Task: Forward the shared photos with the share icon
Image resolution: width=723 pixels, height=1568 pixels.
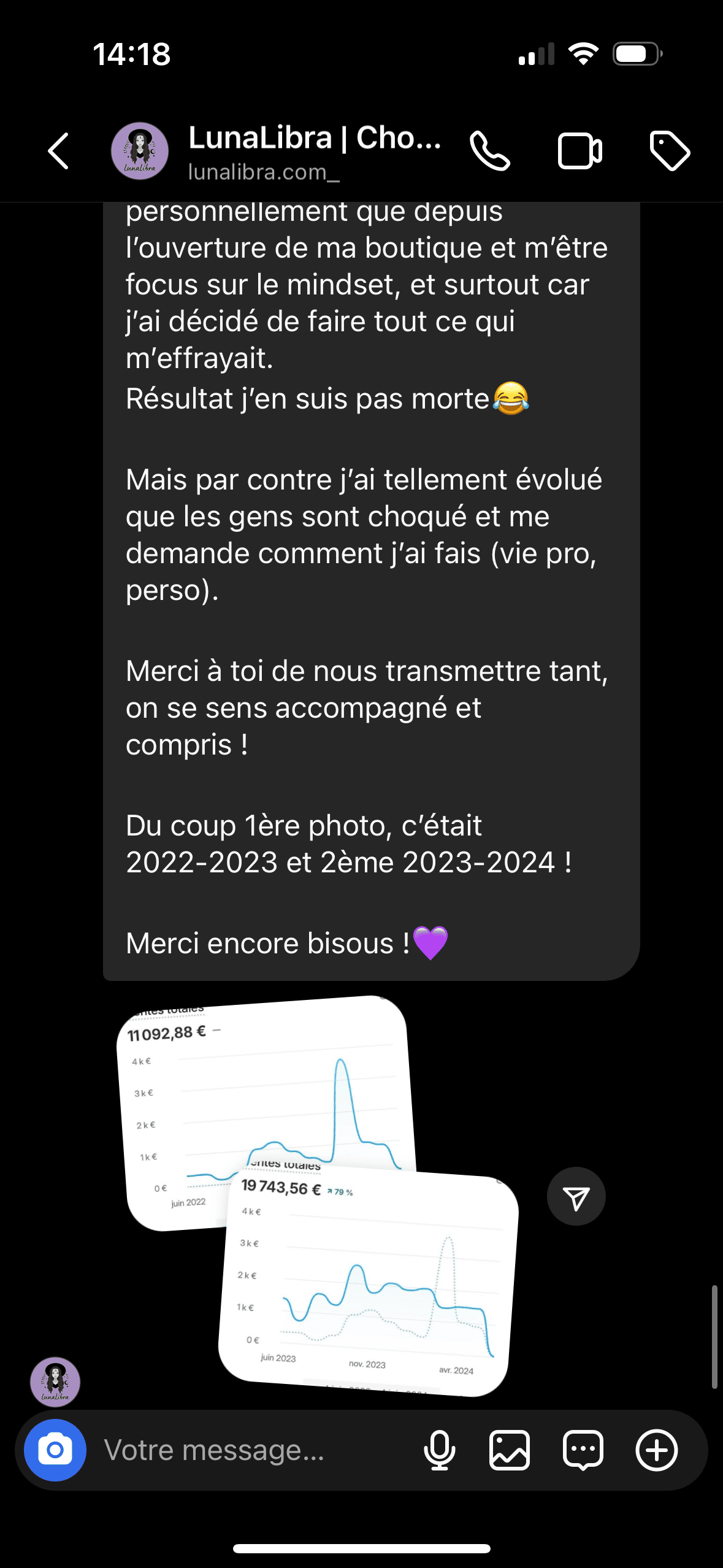Action: (x=576, y=1196)
